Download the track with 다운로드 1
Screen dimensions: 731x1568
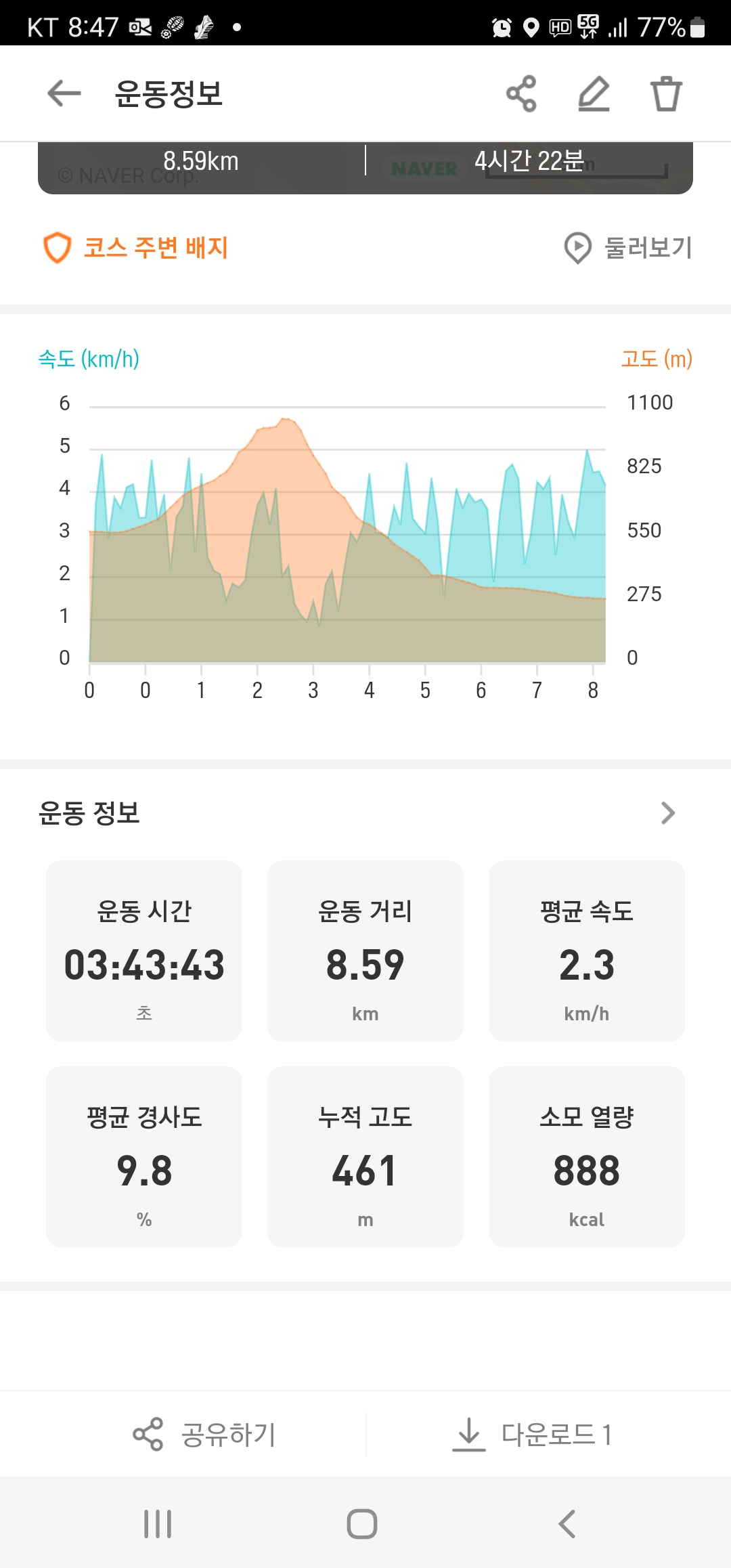pyautogui.click(x=533, y=1434)
